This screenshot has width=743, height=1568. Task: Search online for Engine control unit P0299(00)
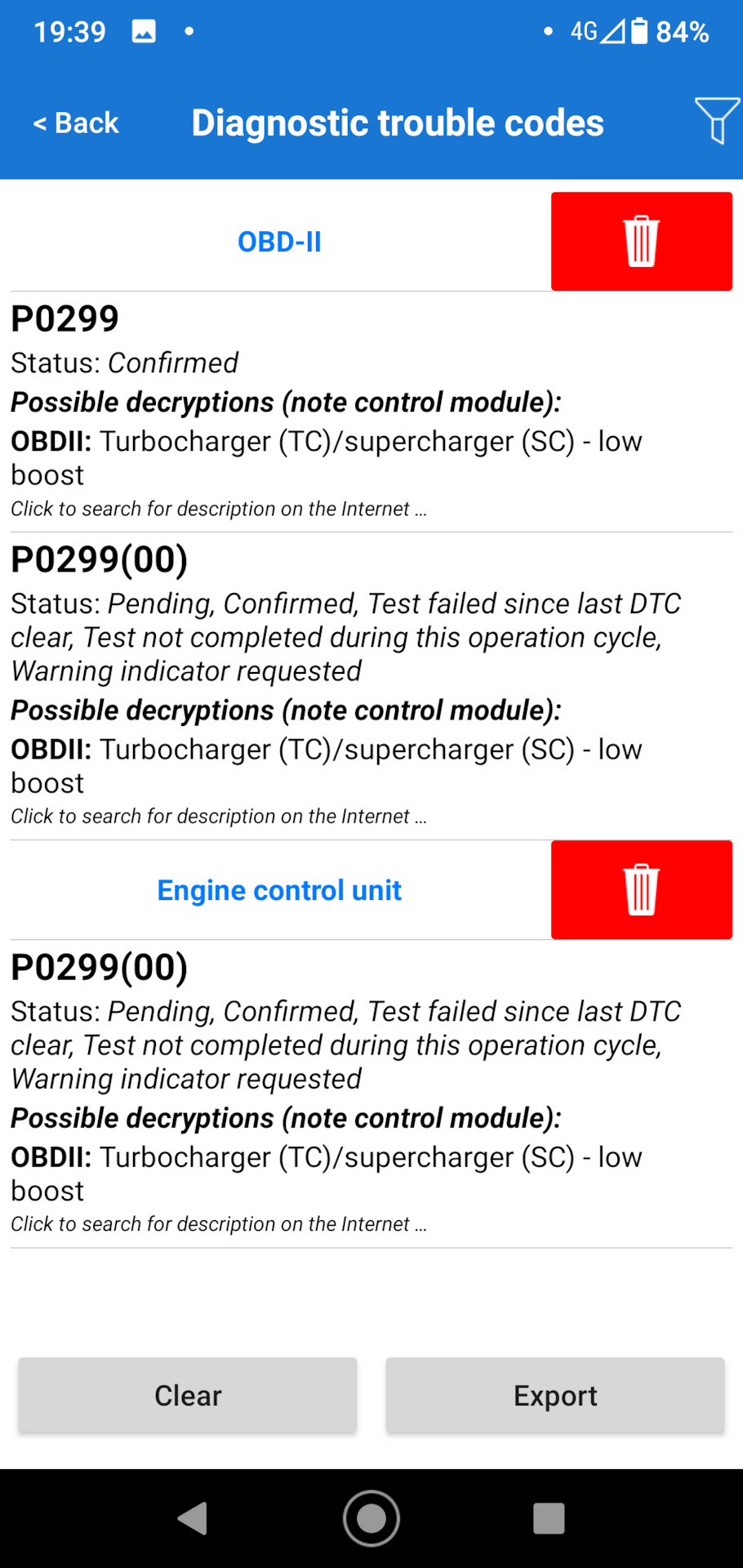[218, 1223]
